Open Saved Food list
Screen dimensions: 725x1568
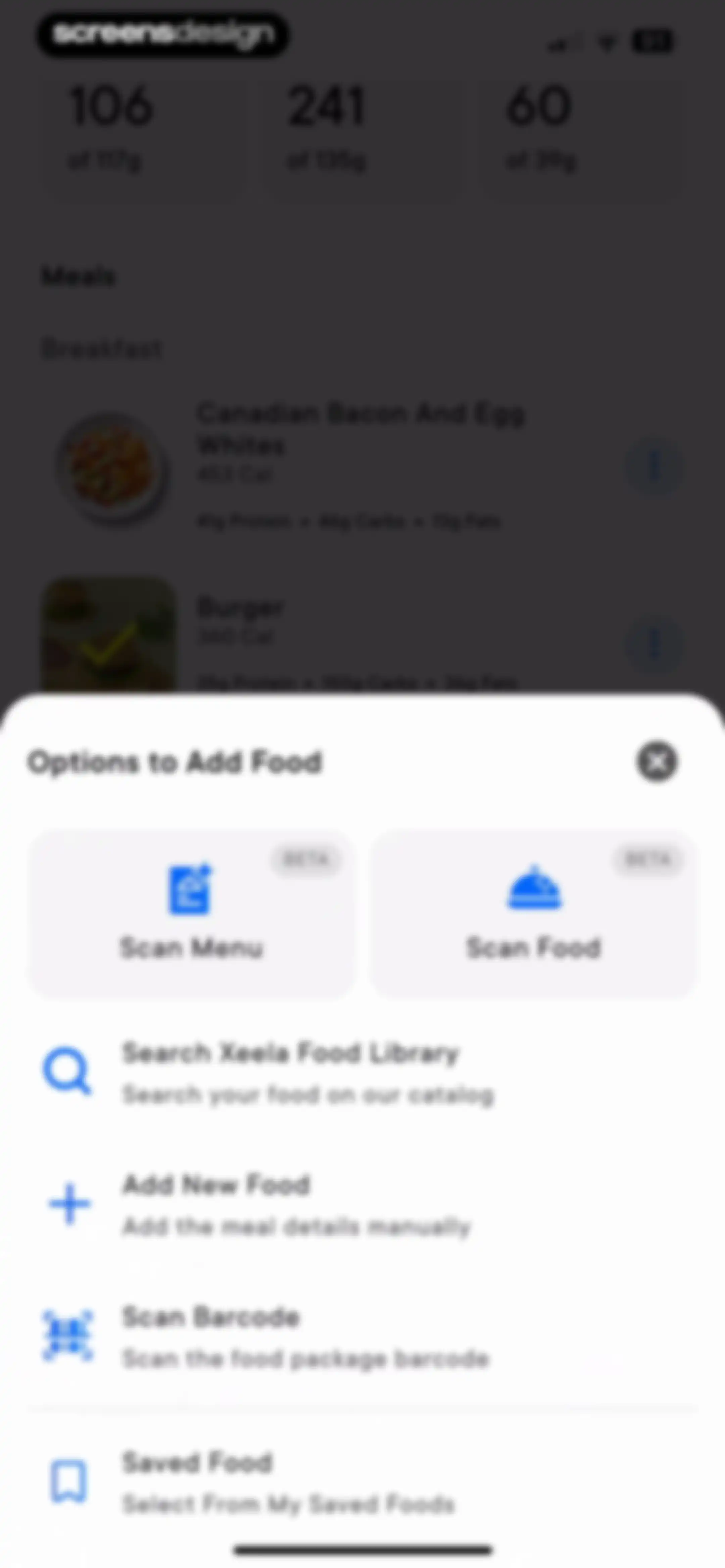(x=362, y=1482)
